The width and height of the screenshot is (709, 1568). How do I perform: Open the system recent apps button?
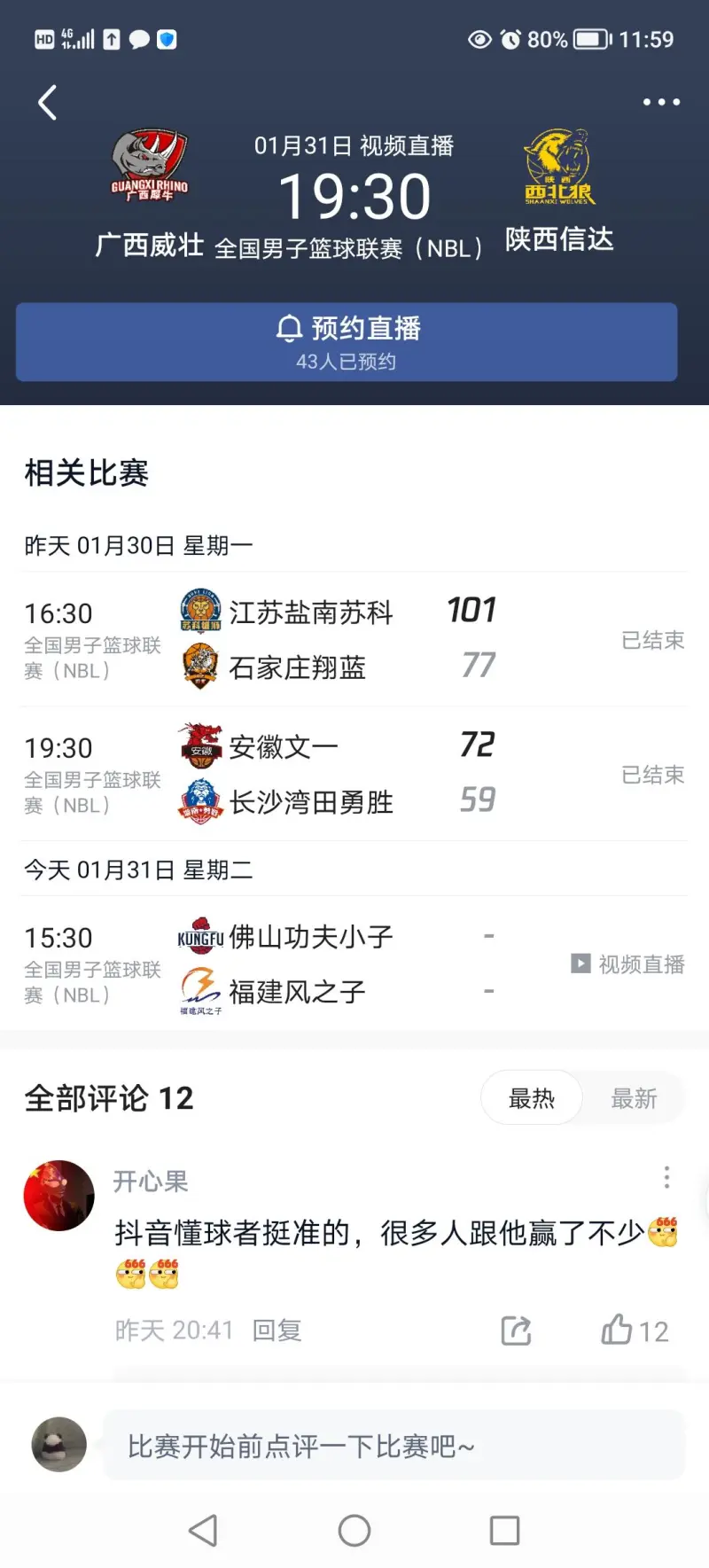coord(504,1530)
